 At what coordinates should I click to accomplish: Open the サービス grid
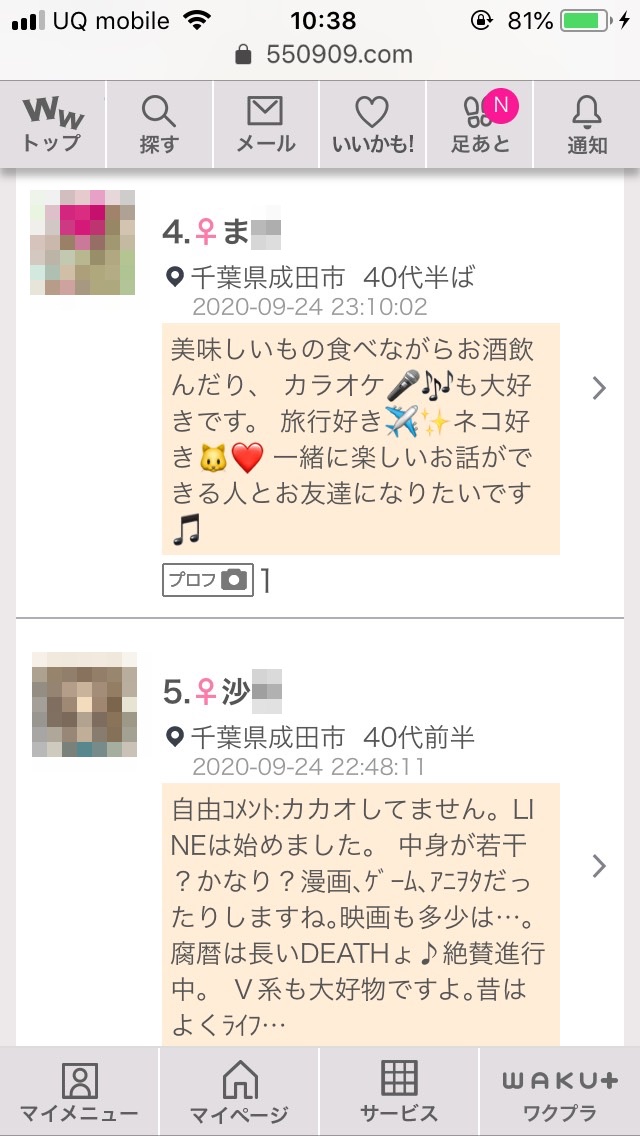399,1092
